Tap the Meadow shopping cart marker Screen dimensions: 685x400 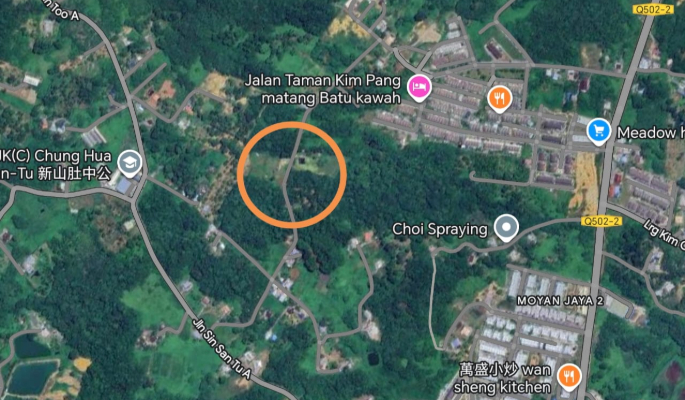tap(599, 130)
